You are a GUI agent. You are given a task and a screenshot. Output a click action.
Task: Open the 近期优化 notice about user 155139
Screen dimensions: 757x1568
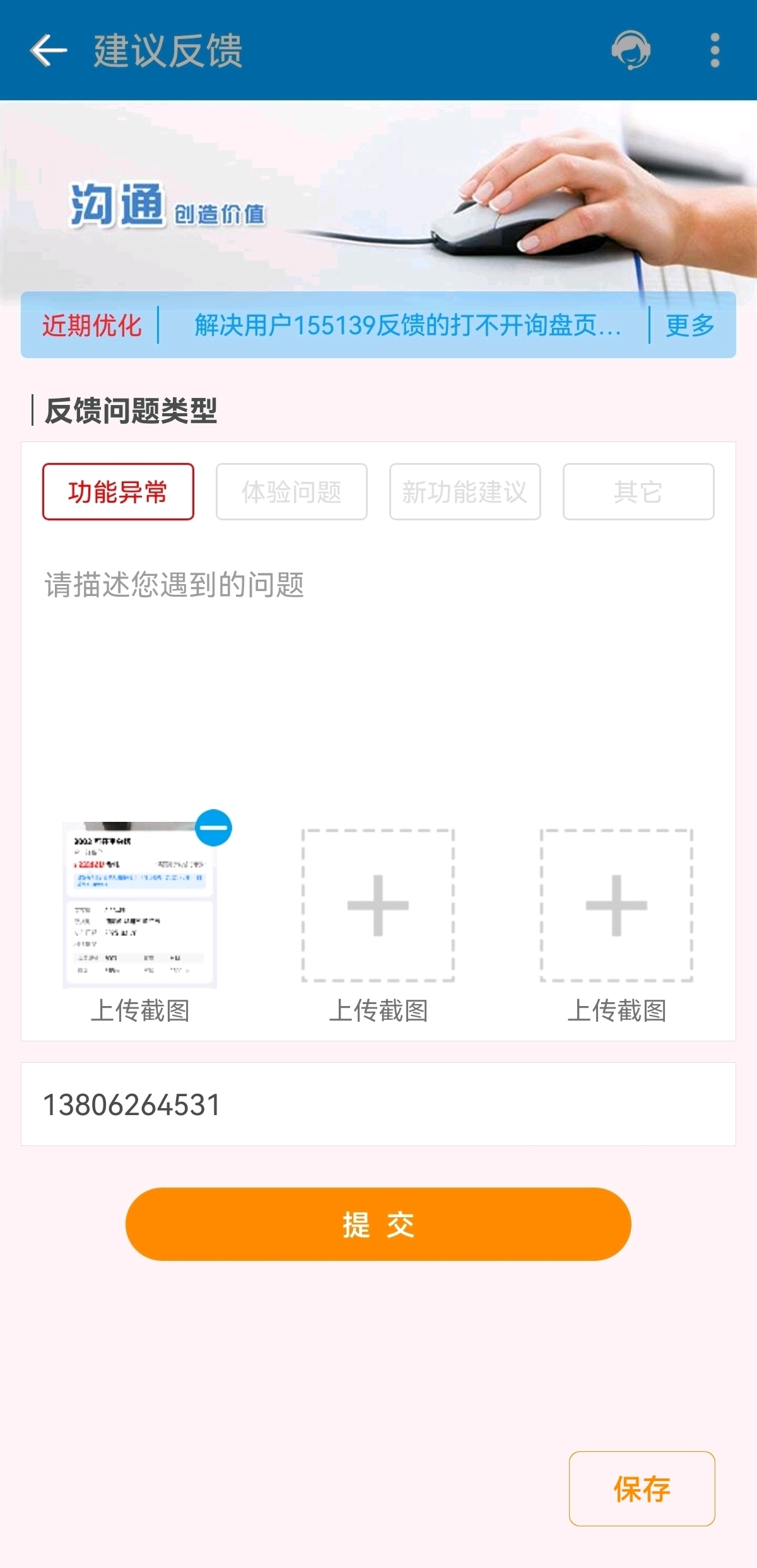pos(408,325)
